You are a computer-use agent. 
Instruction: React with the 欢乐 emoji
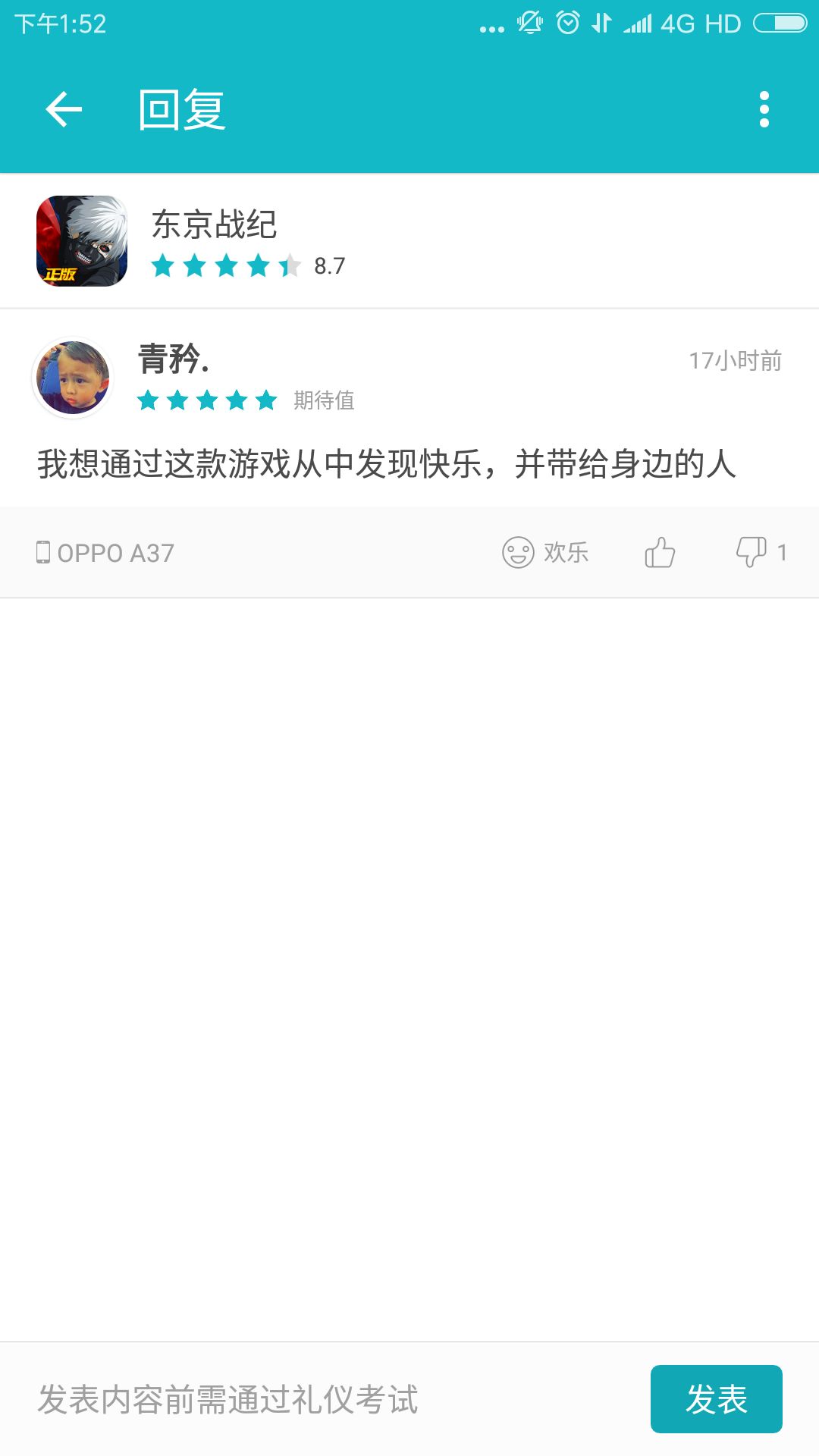click(545, 552)
